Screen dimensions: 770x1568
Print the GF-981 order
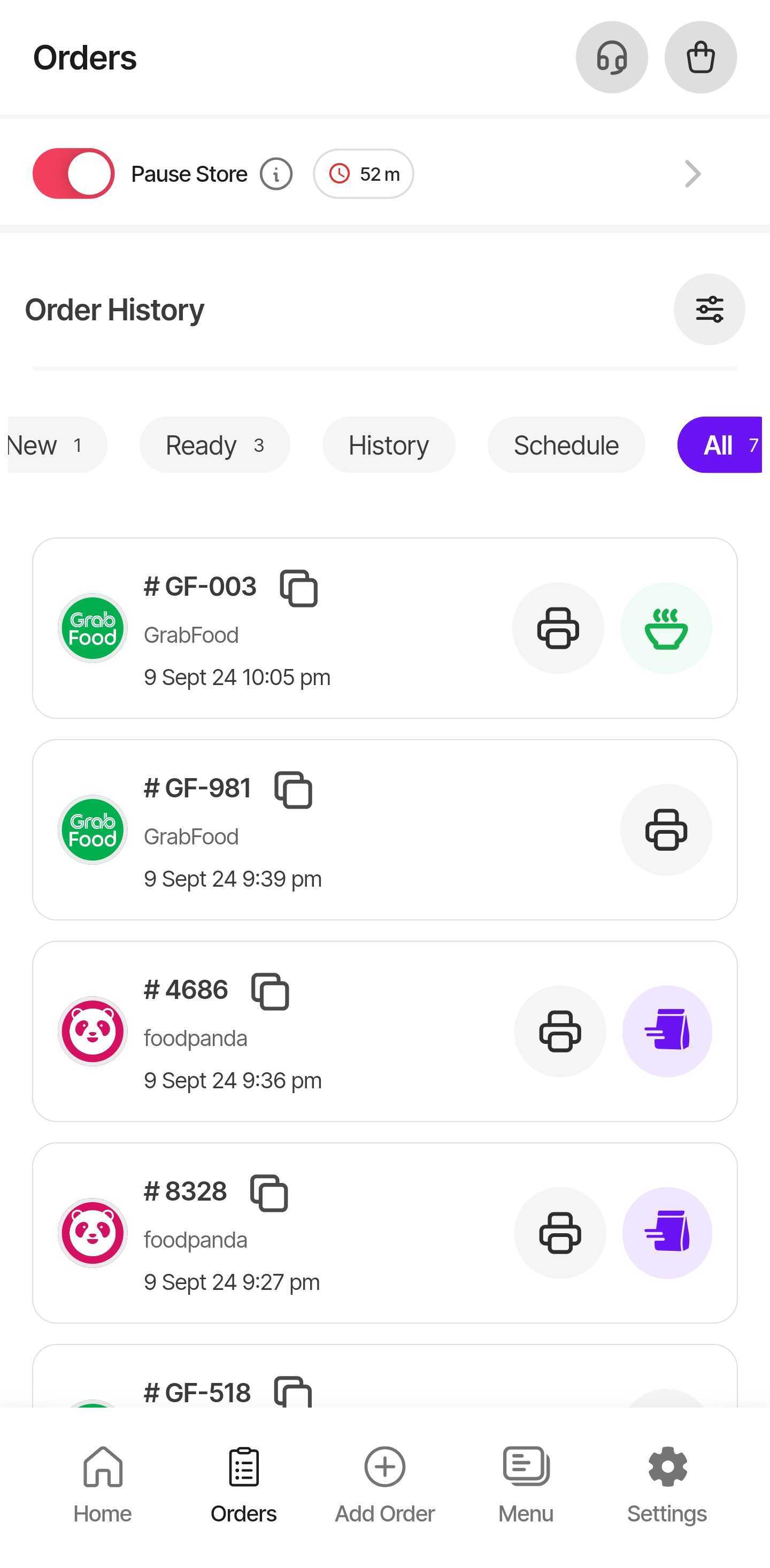pyautogui.click(x=666, y=829)
